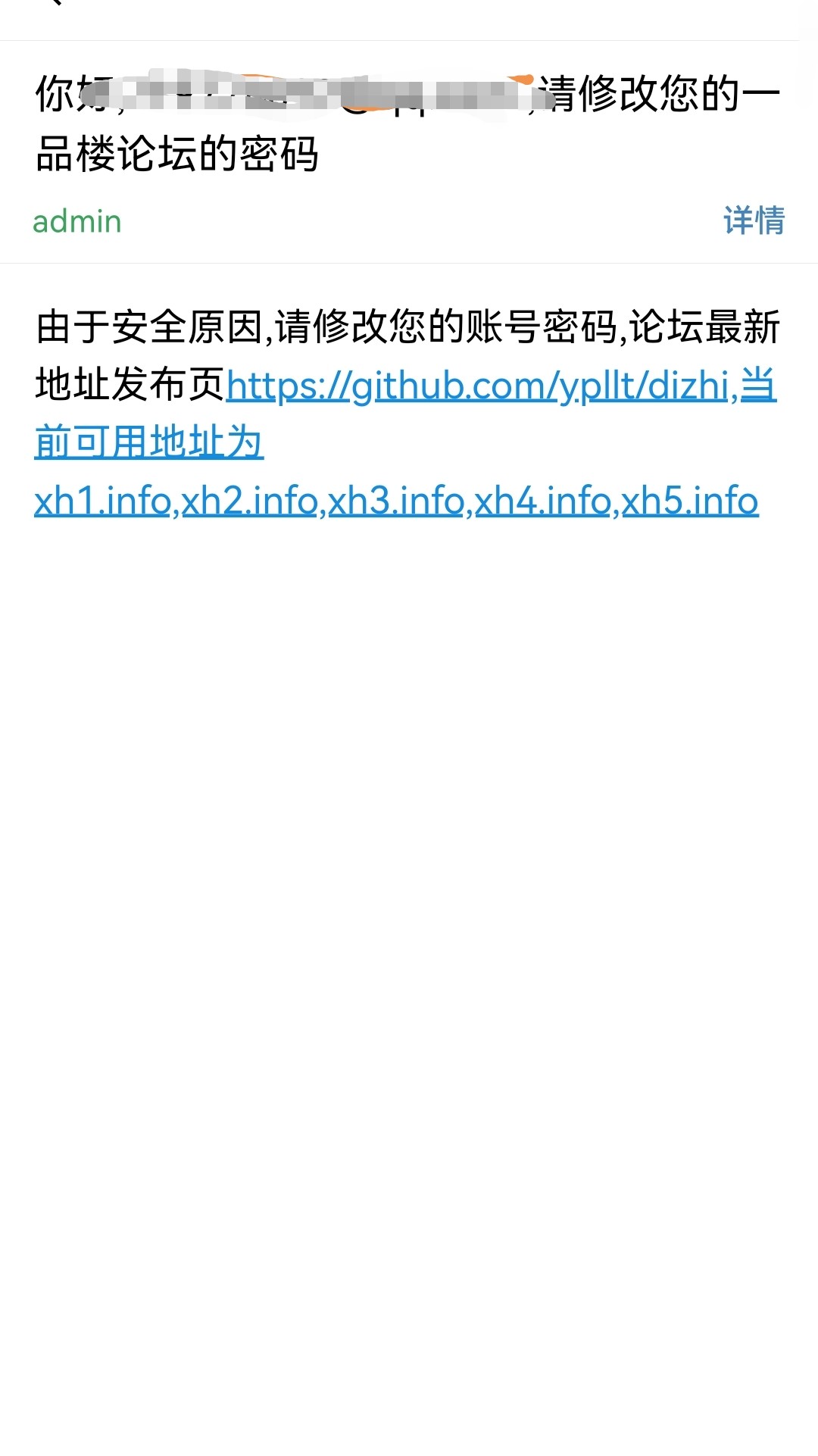Open the 详情 details link
This screenshot has width=818, height=1456.
754,220
